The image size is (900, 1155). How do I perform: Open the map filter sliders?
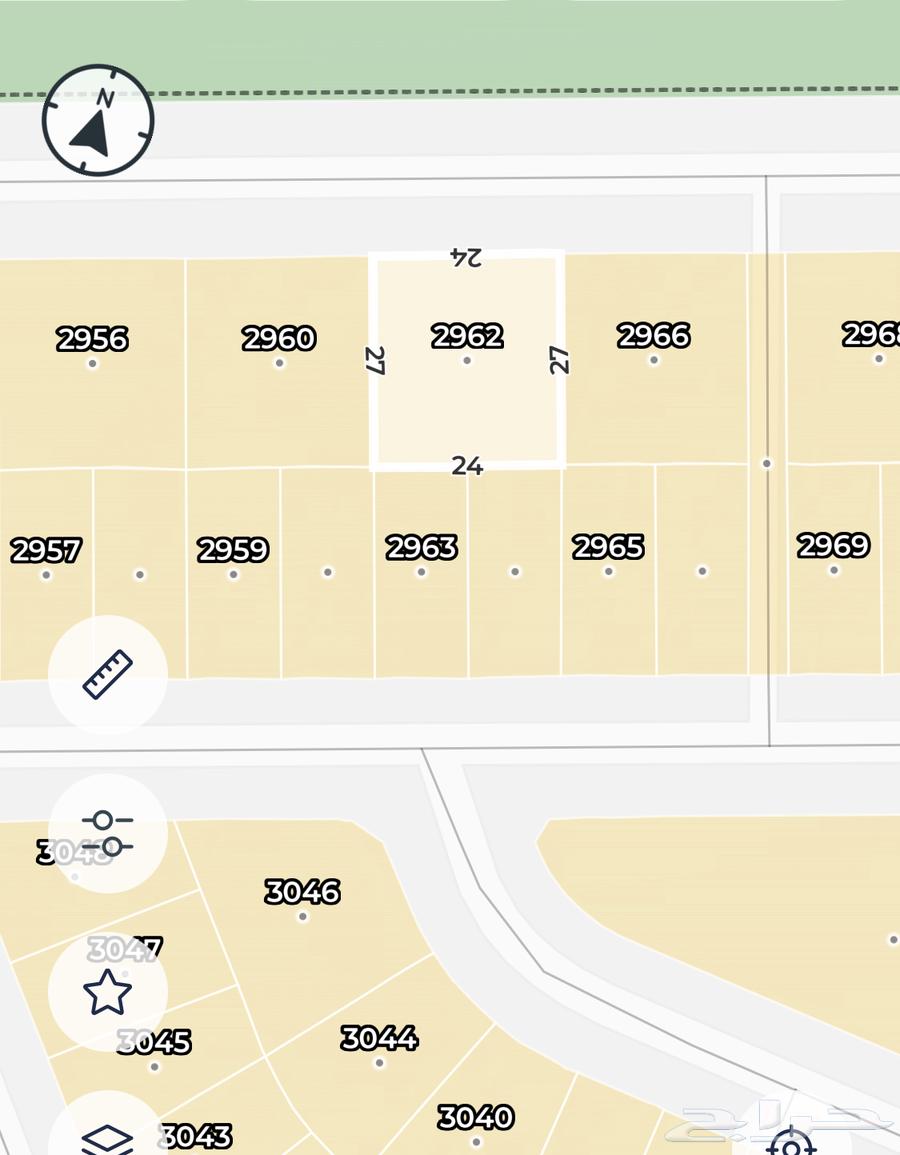coord(107,833)
